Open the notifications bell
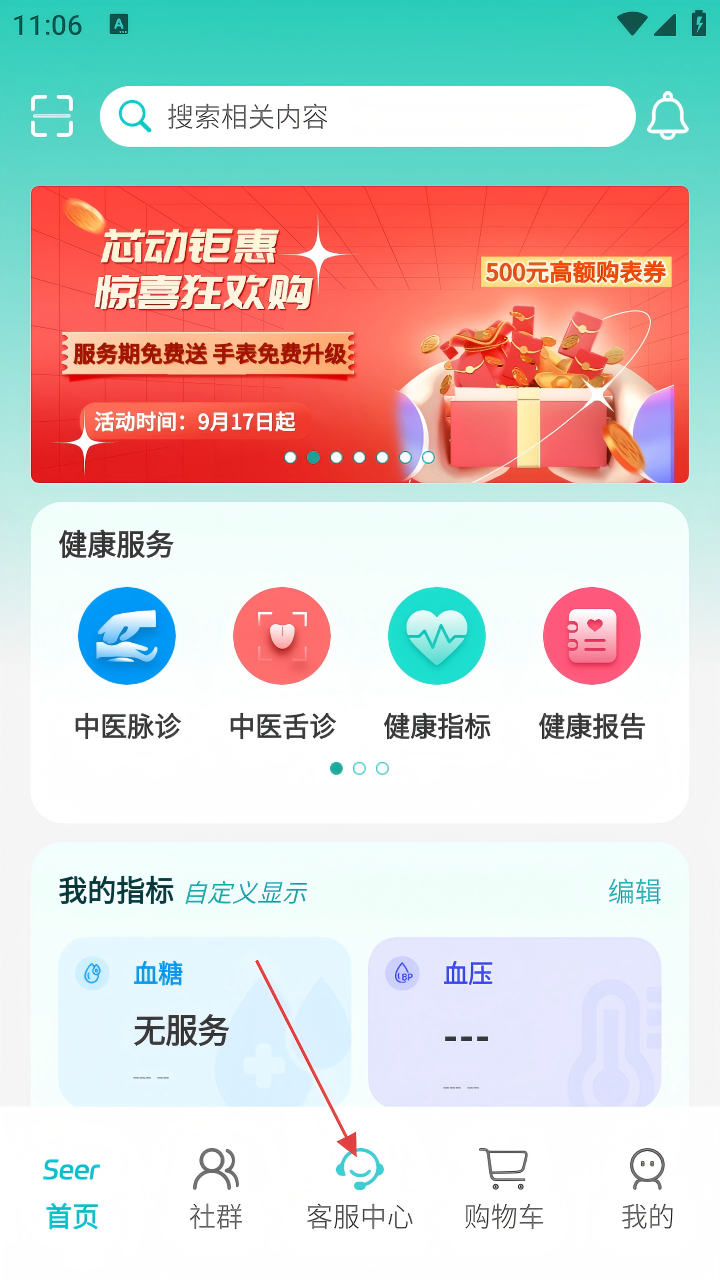Image resolution: width=720 pixels, height=1280 pixels. pyautogui.click(x=667, y=116)
